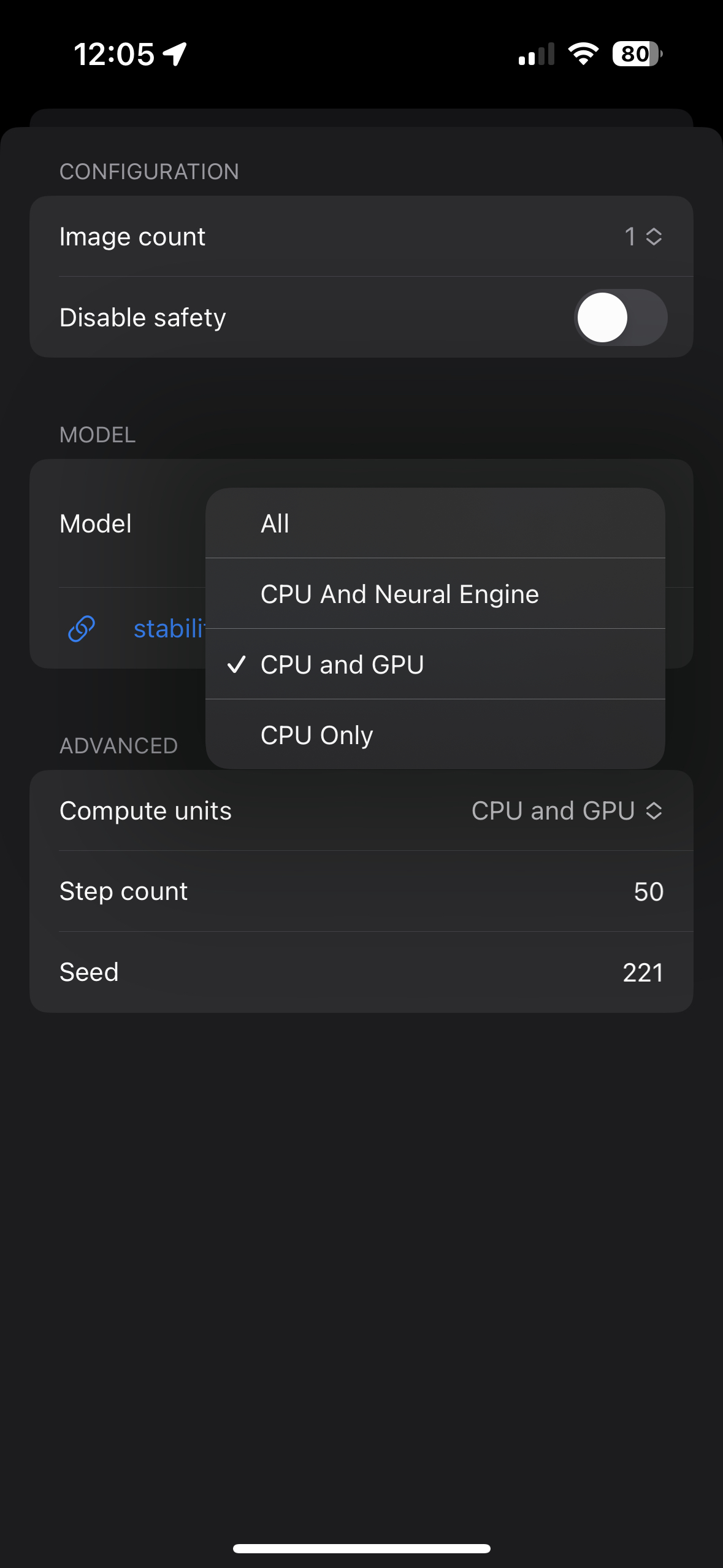Edit the Step count value
This screenshot has width=723, height=1568.
648,891
